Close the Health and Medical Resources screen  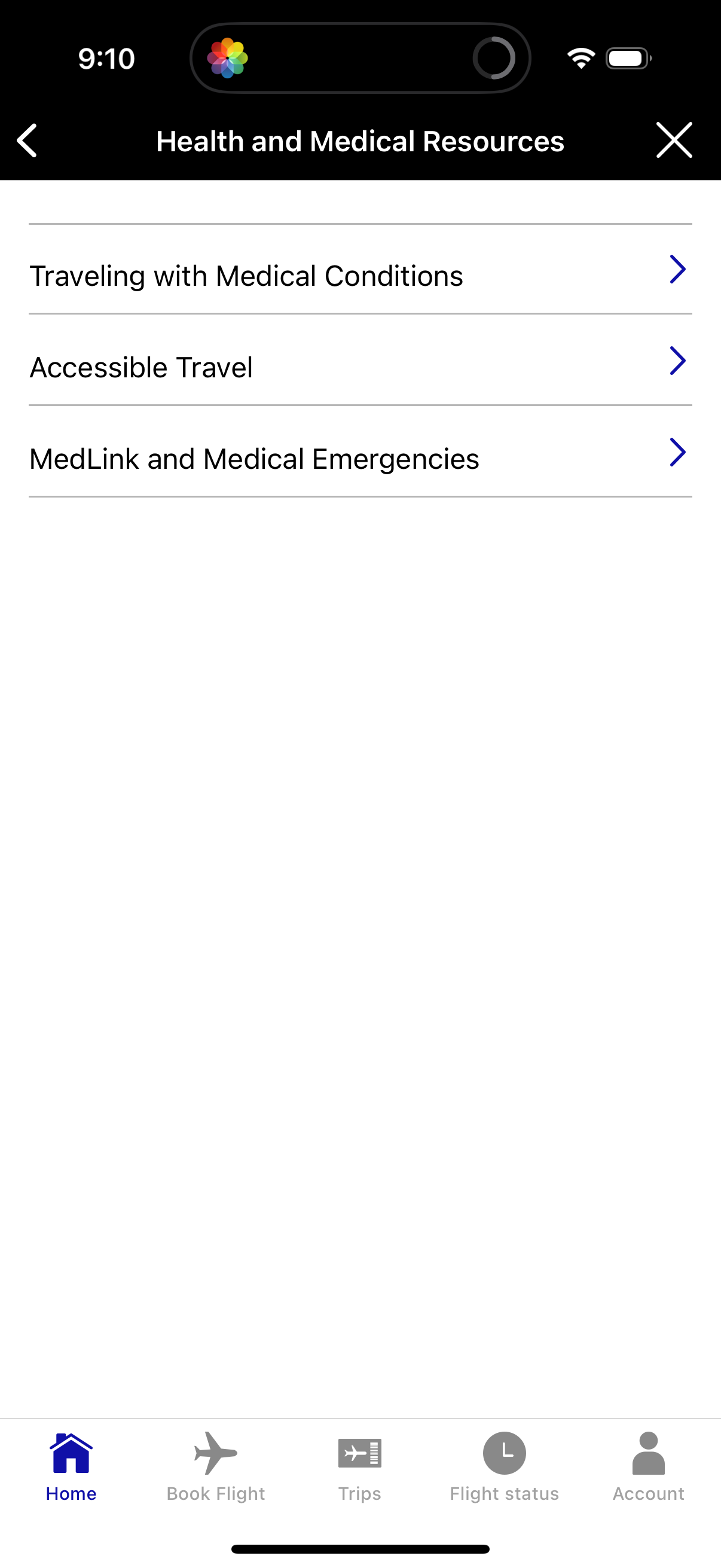pyautogui.click(x=674, y=140)
